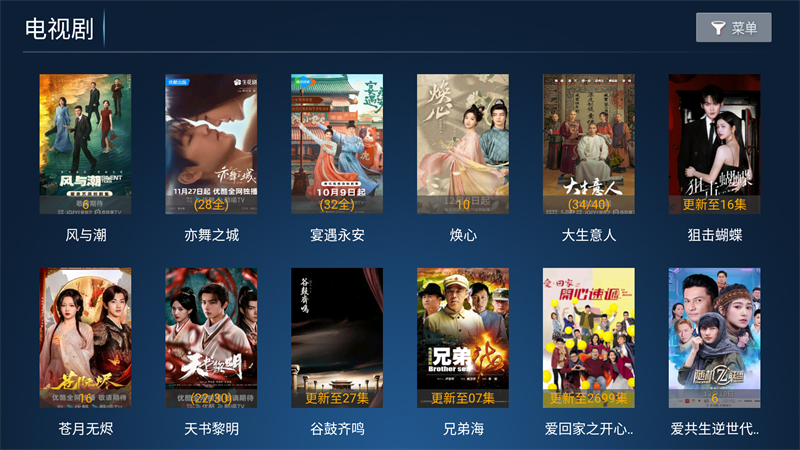
Task: Select the show 兄弟海
Action: point(463,338)
